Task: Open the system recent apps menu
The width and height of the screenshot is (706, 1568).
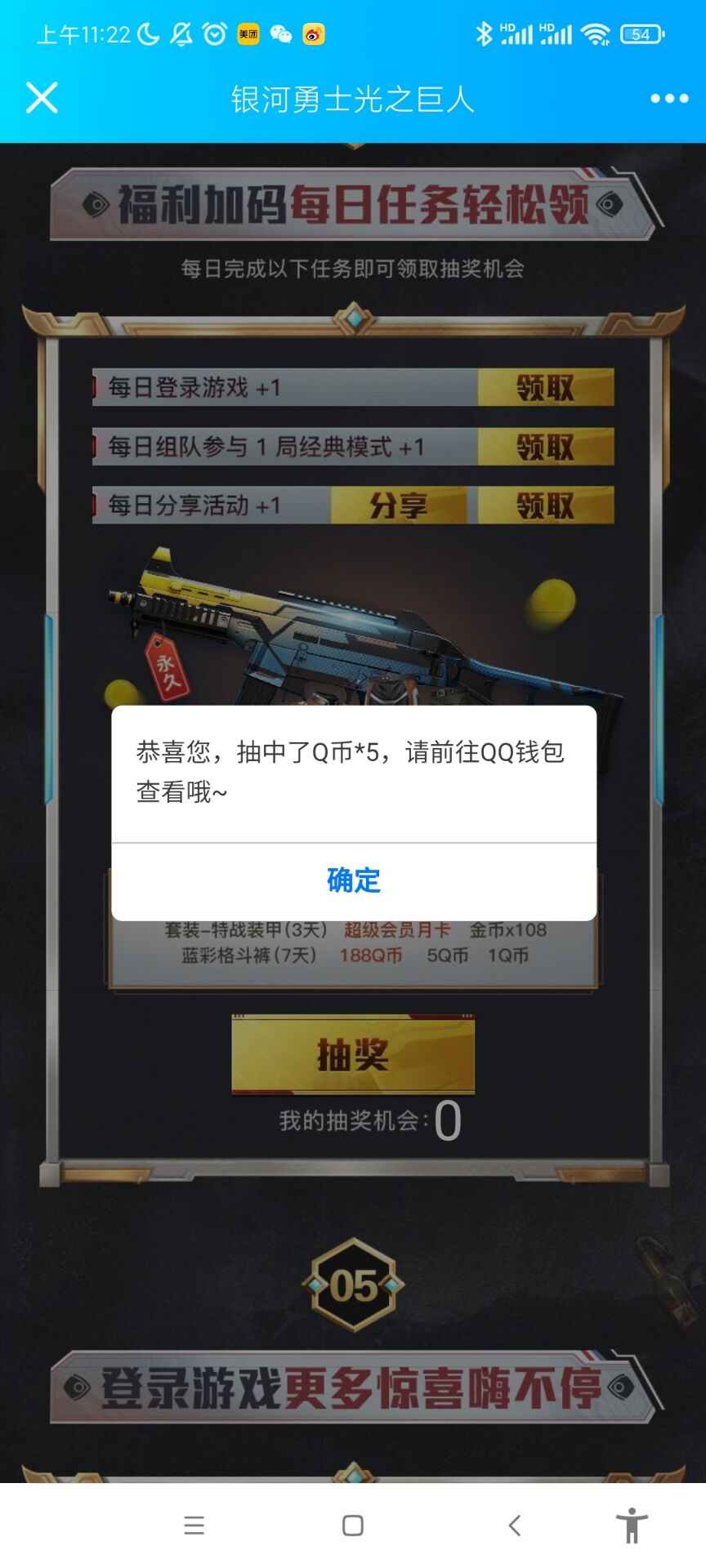Action: pyautogui.click(x=194, y=1525)
